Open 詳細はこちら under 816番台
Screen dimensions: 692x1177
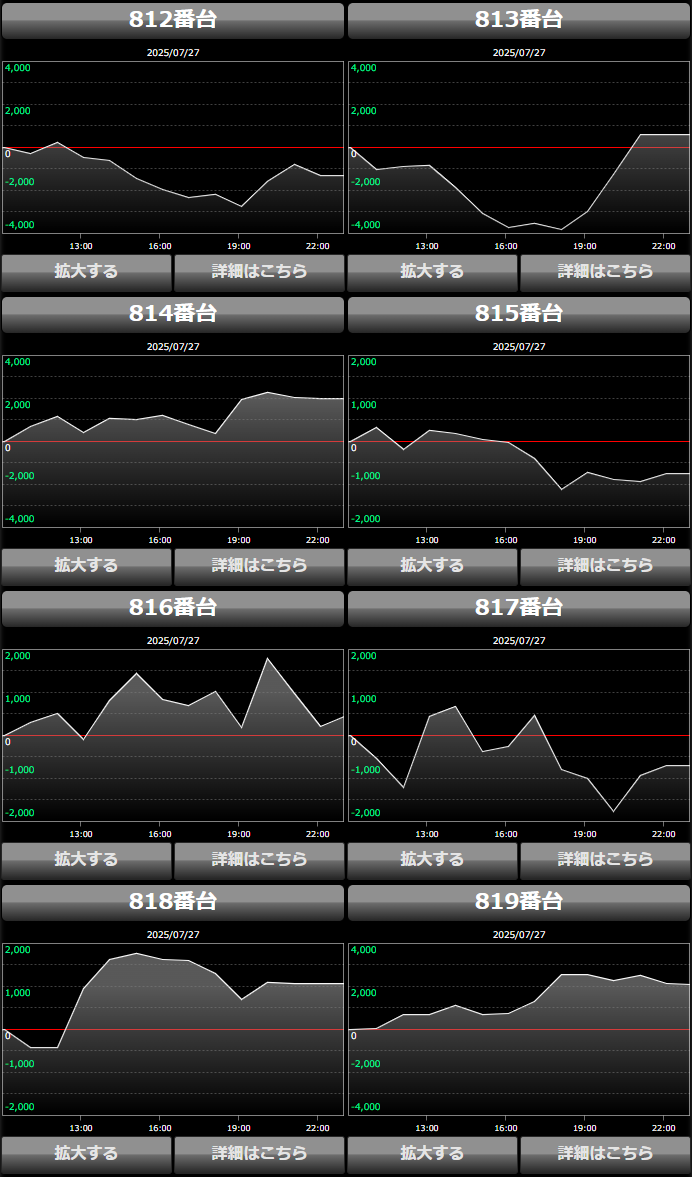click(259, 859)
